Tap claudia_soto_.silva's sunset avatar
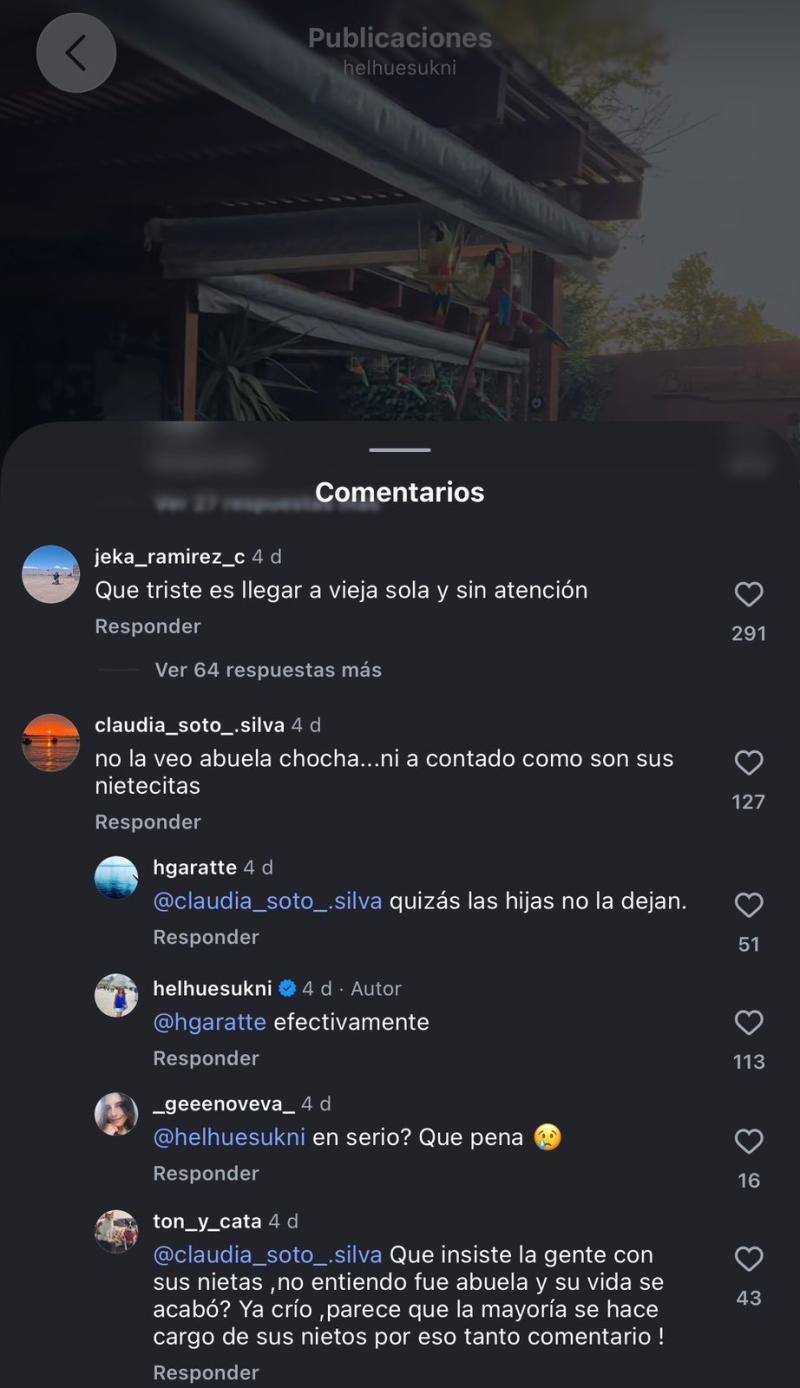This screenshot has width=800, height=1388. click(51, 741)
